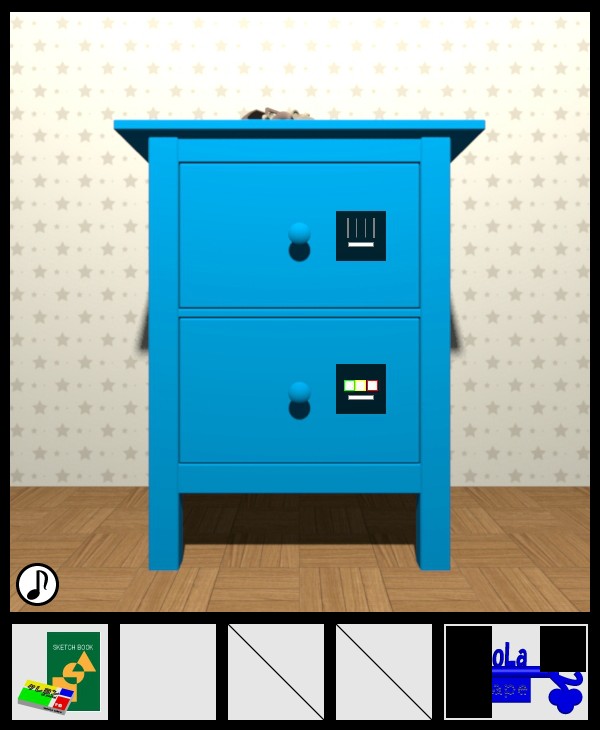Open the blue logo banner in the inventory bar
Screen dimensions: 600x730
tap(516, 672)
